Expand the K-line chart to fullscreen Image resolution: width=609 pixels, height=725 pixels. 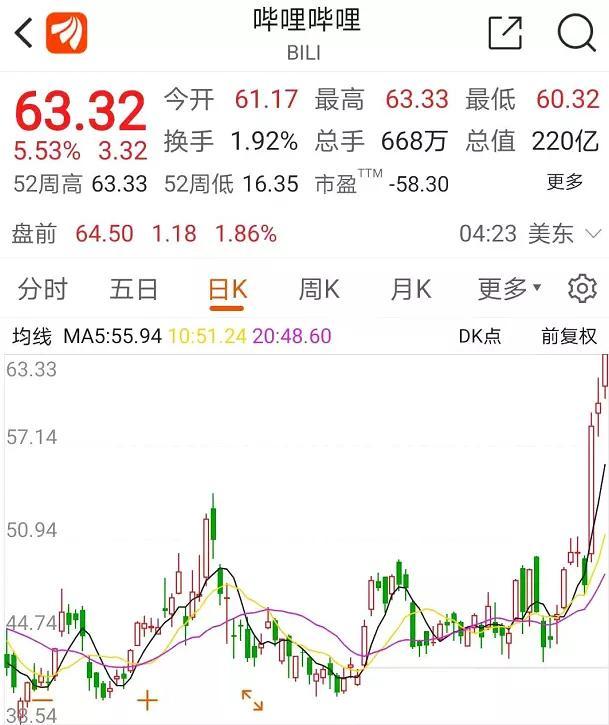click(x=252, y=700)
